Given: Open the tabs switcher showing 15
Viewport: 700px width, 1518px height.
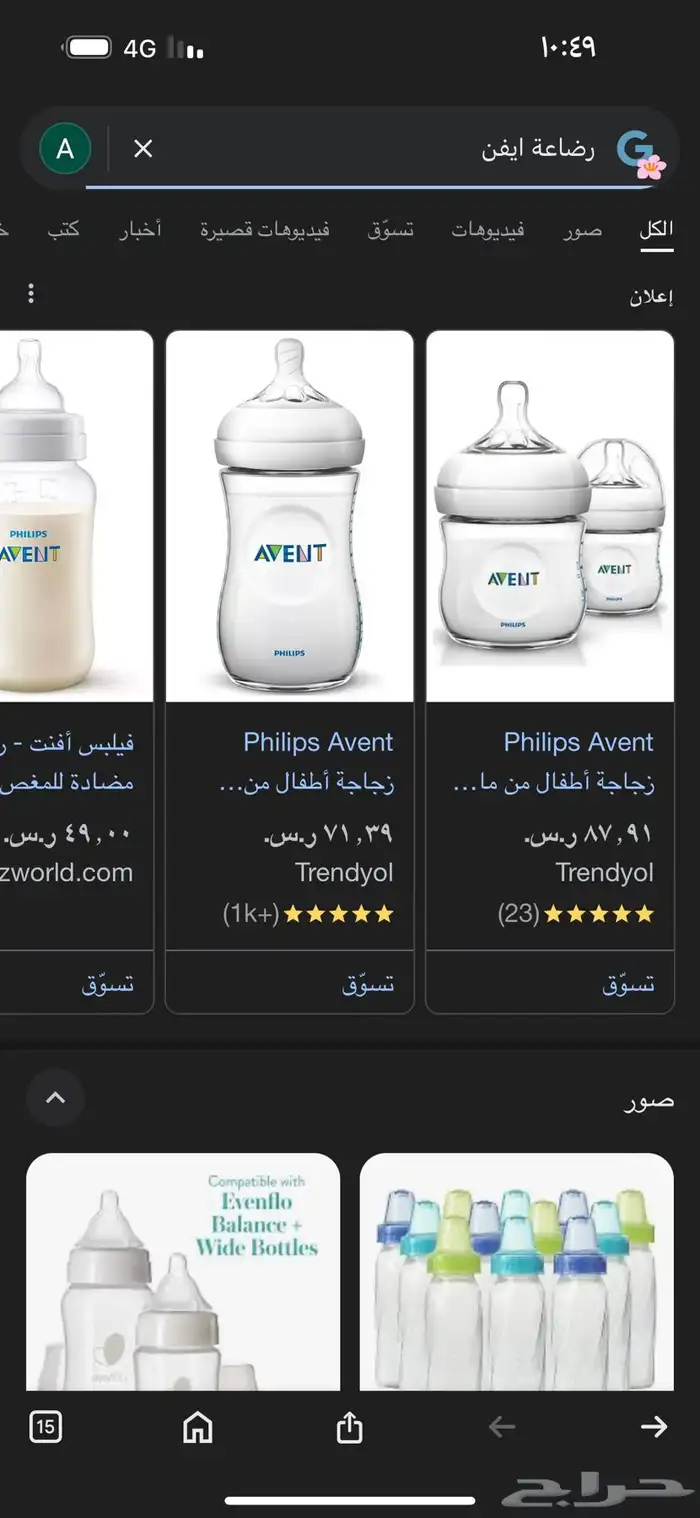Looking at the screenshot, I should (45, 1427).
